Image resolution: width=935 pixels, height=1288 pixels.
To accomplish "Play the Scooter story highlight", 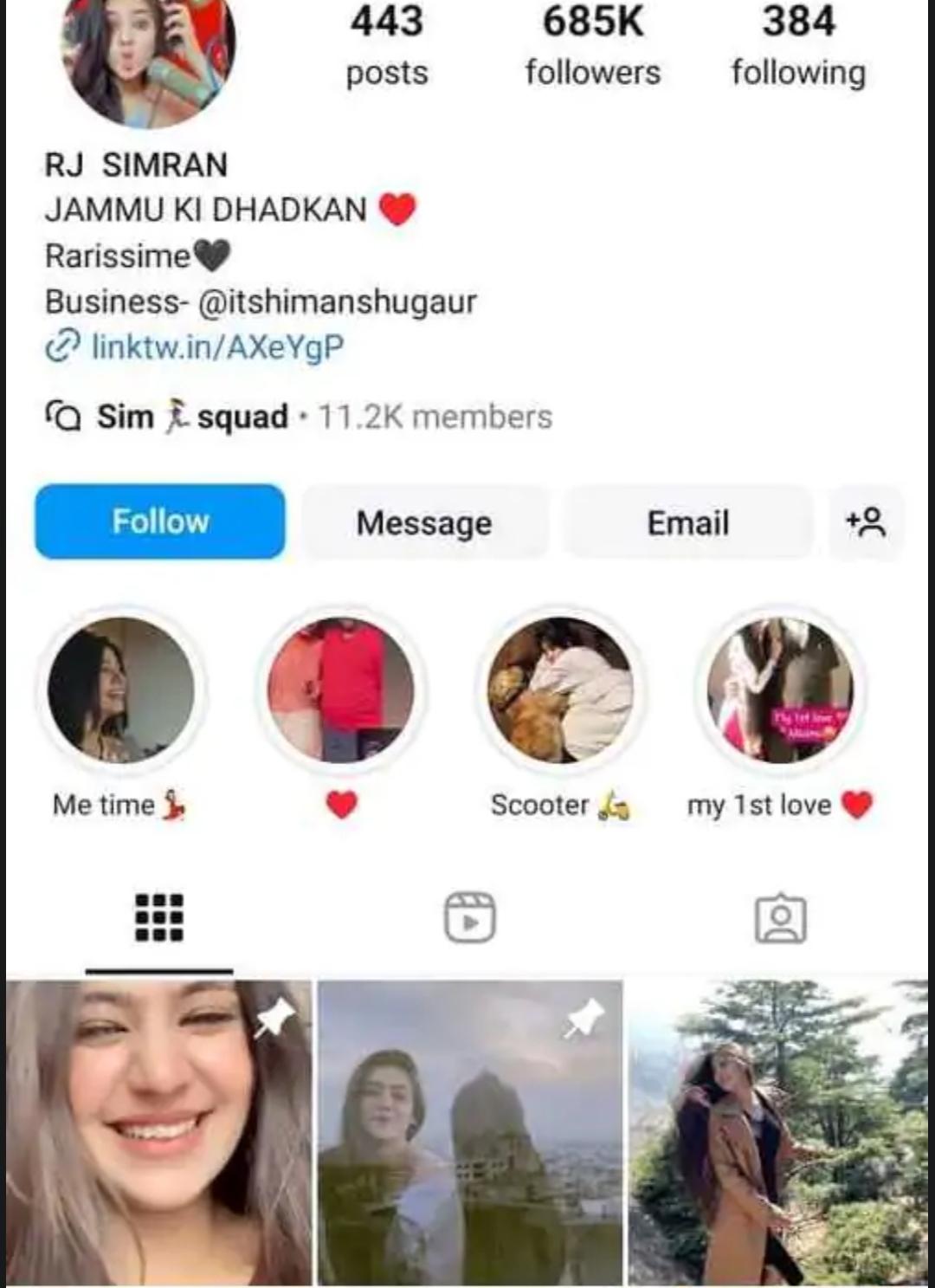I will [x=560, y=689].
